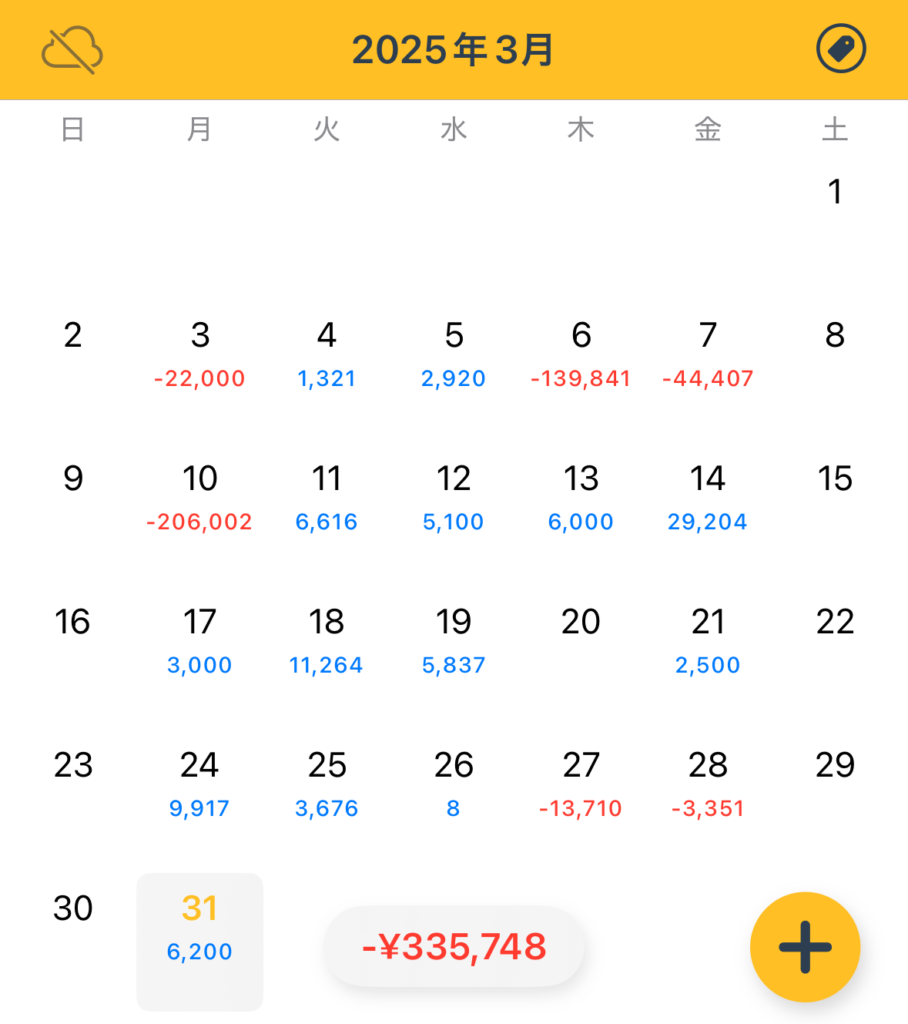Choose March 10 with -206,002
Viewport: 908px width, 1024px height.
pos(200,498)
